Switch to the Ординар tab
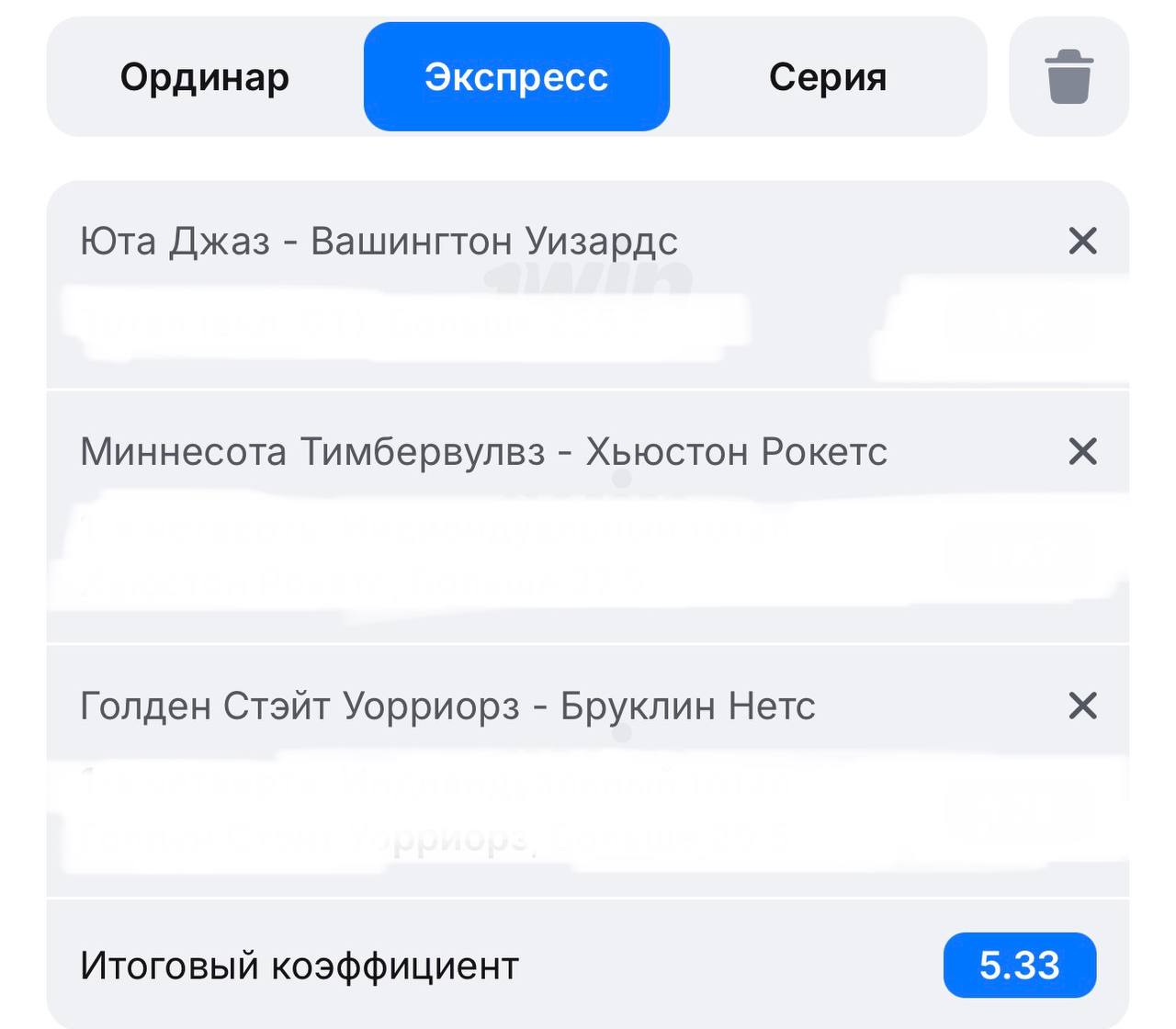This screenshot has height=1029, width=1176. 204,77
